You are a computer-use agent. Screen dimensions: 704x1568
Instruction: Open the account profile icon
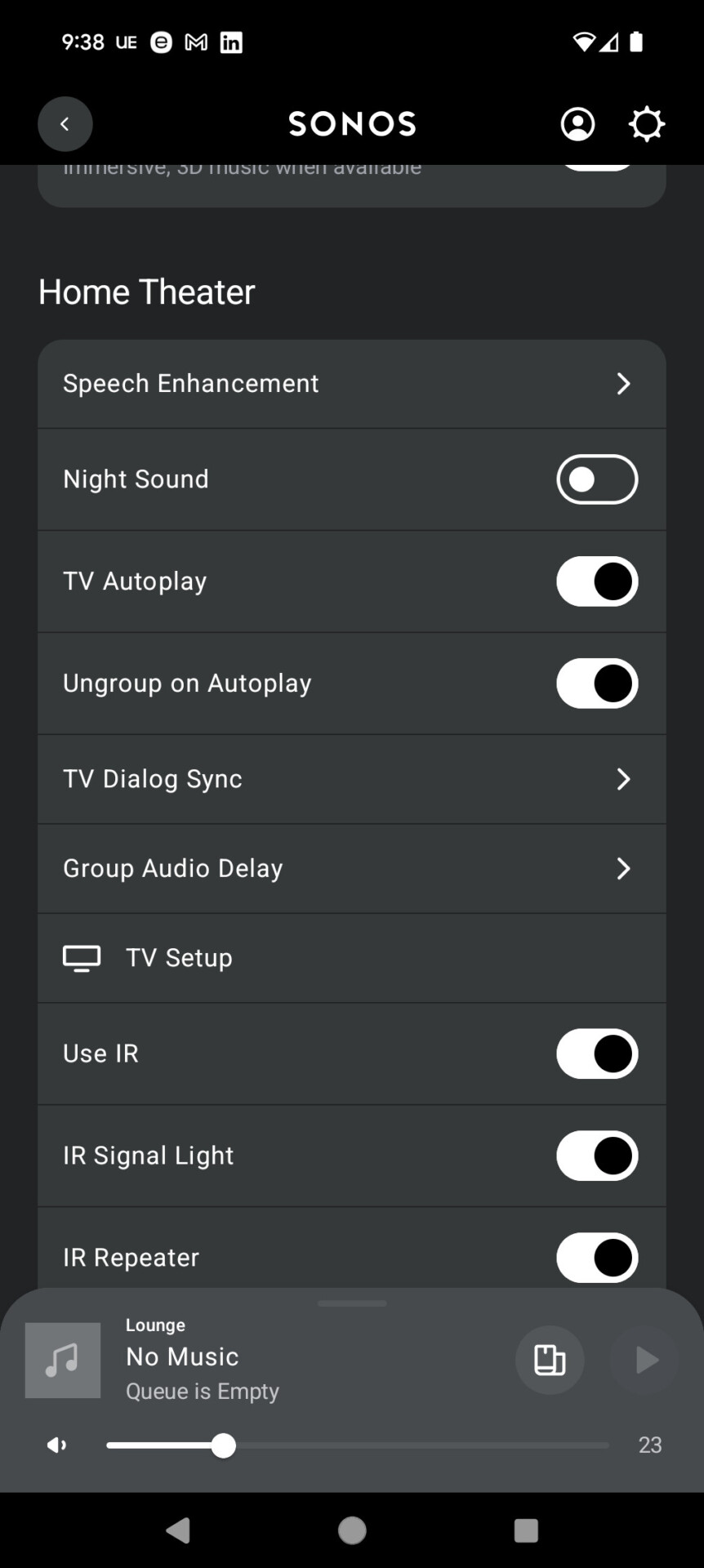(577, 124)
